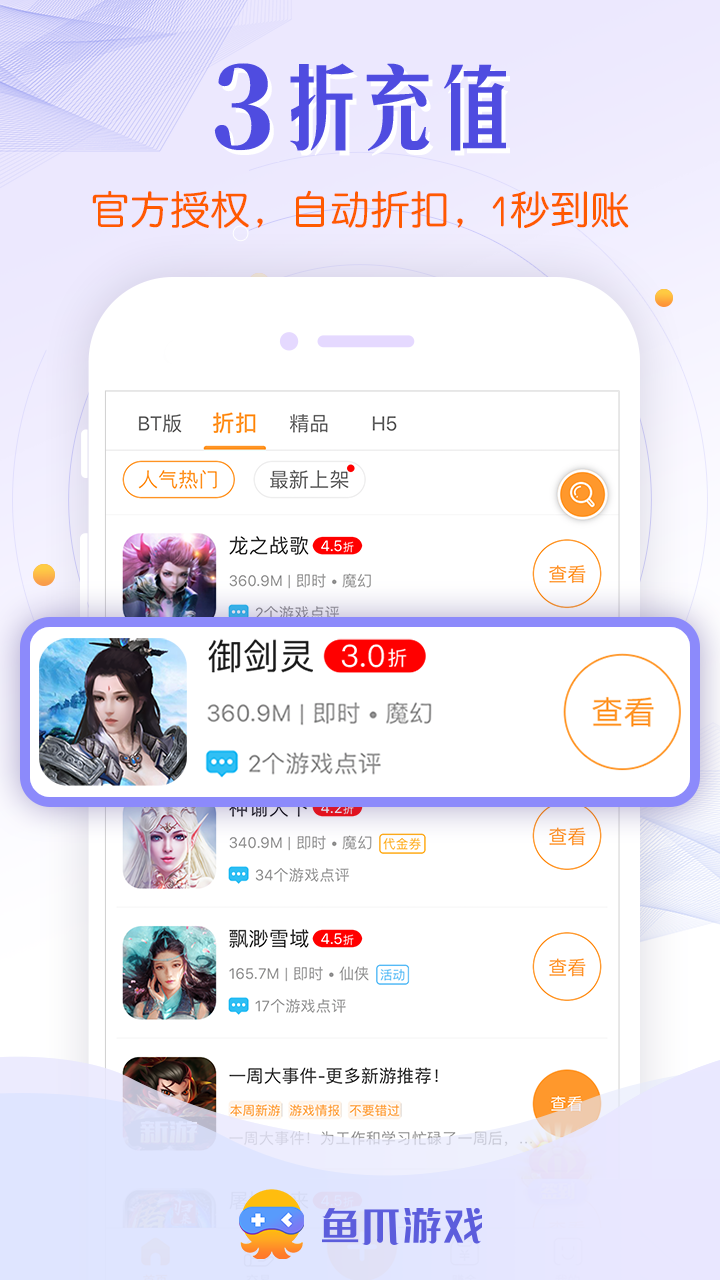Toggle the 人气热门 filter pill
The image size is (720, 1280).
click(x=178, y=480)
